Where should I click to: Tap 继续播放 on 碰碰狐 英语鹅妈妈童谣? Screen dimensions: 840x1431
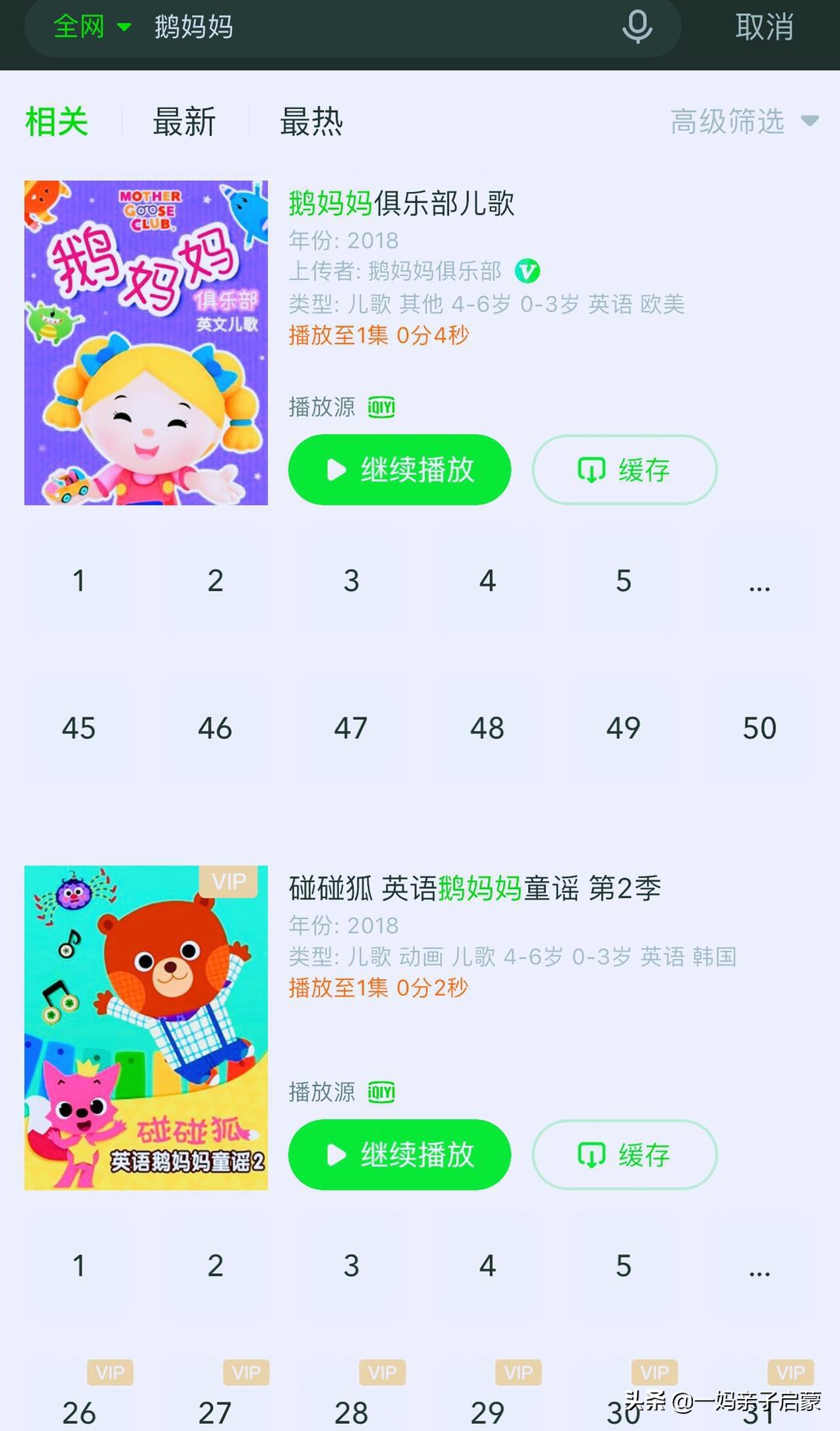tap(399, 1156)
